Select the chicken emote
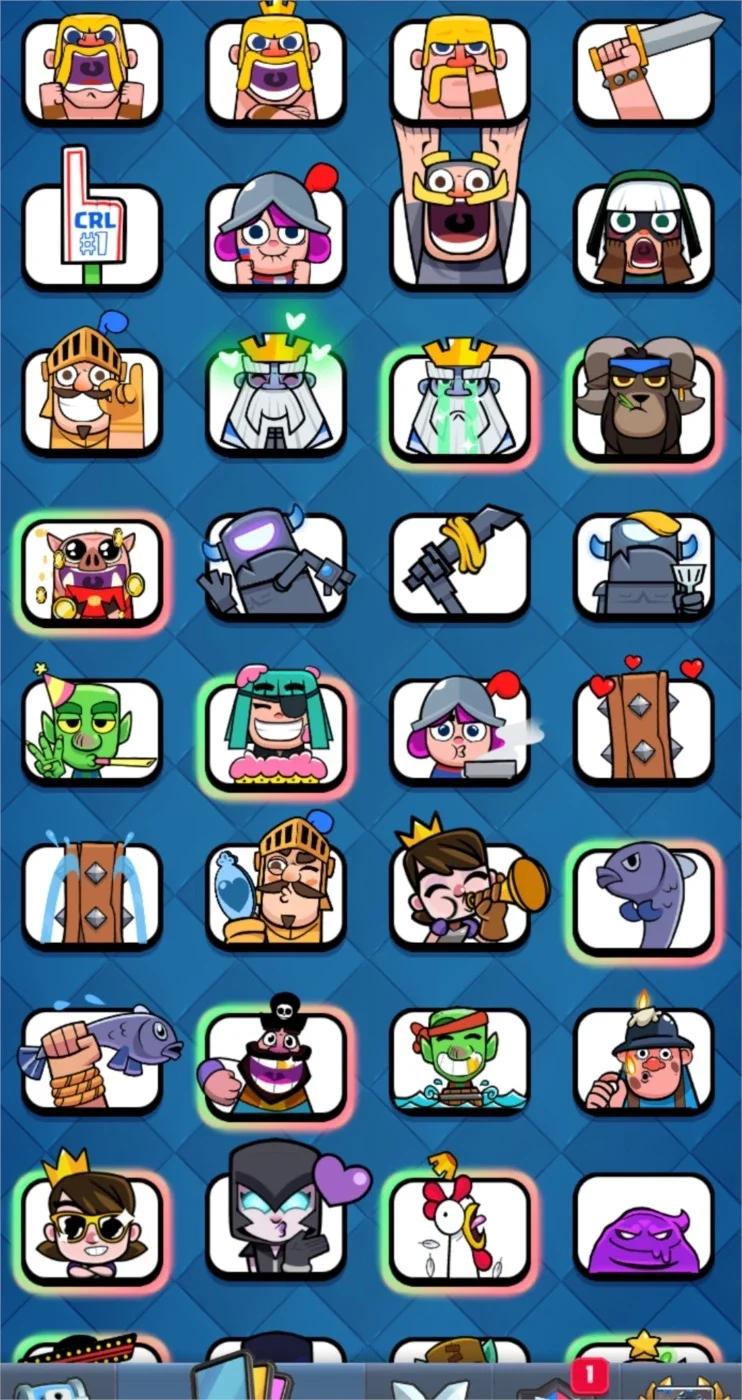Image resolution: width=742 pixels, height=1400 pixels. (x=460, y=1227)
